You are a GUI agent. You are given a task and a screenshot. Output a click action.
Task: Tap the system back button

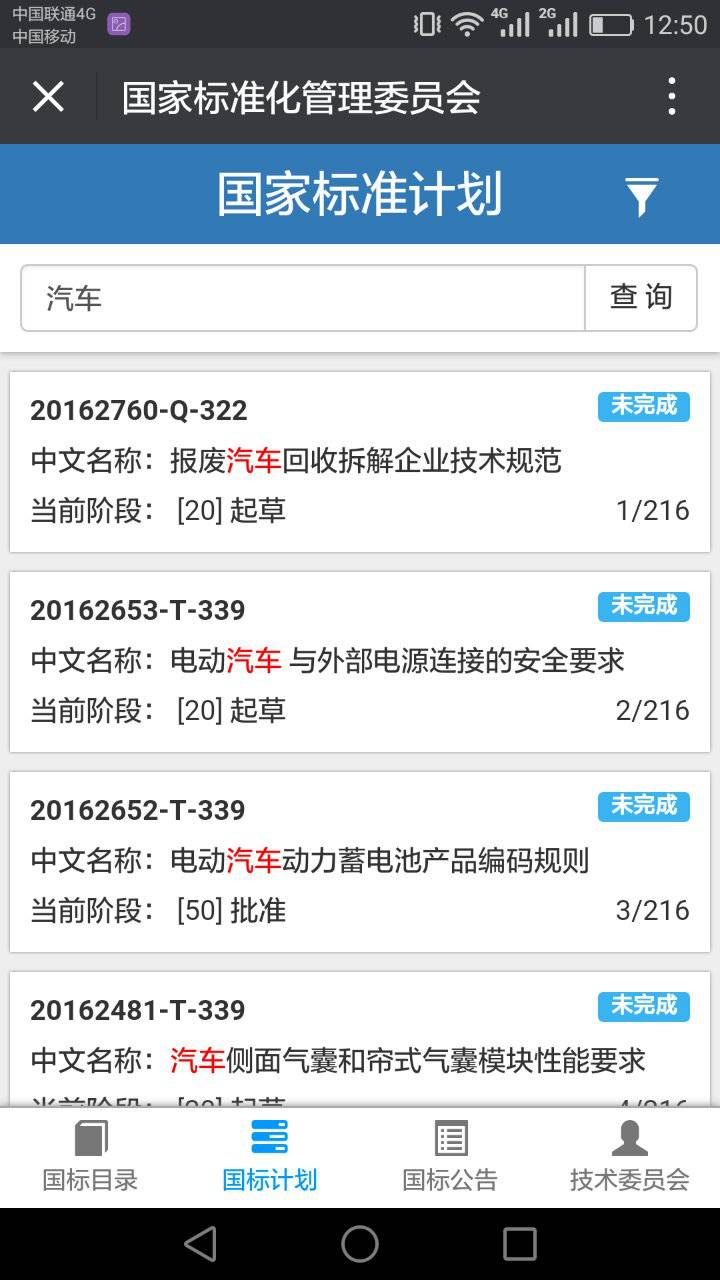tap(201, 1244)
